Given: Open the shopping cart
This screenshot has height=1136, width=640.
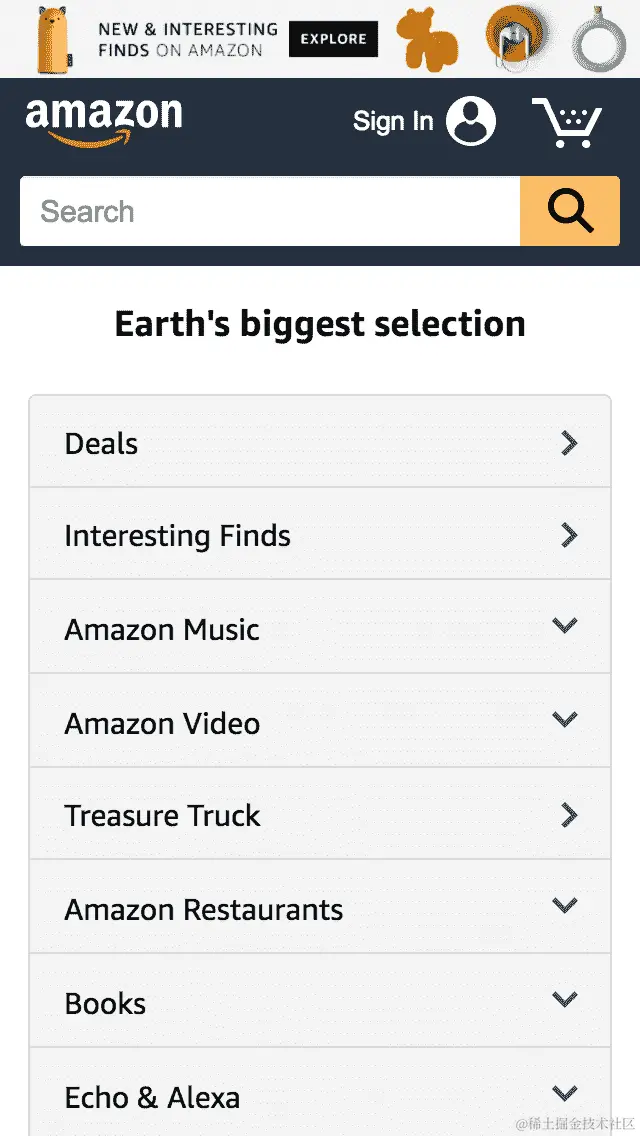Looking at the screenshot, I should click(x=567, y=123).
